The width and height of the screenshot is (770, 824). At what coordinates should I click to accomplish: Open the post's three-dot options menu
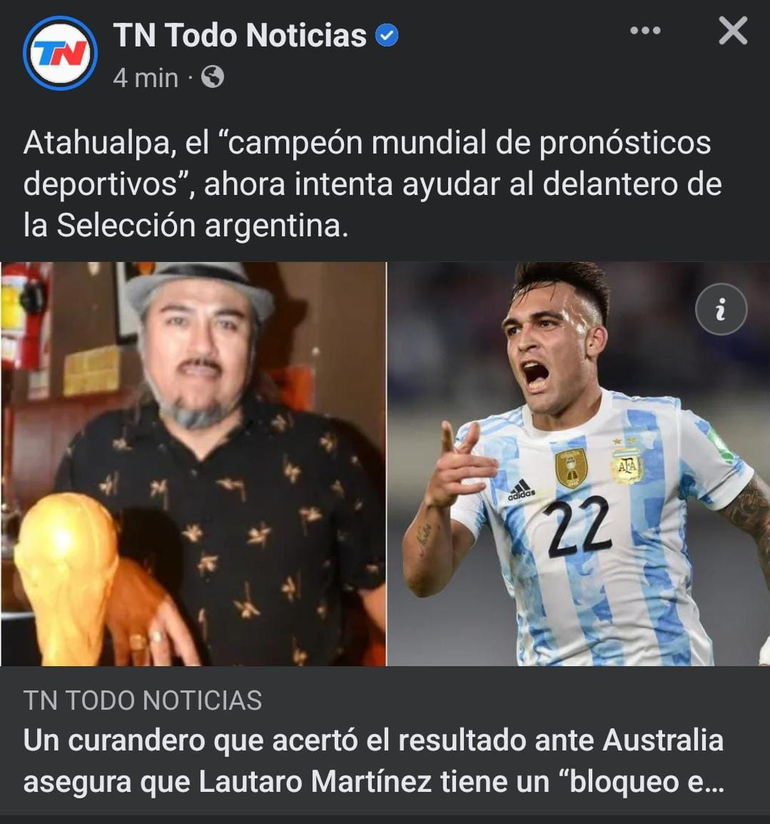(645, 31)
